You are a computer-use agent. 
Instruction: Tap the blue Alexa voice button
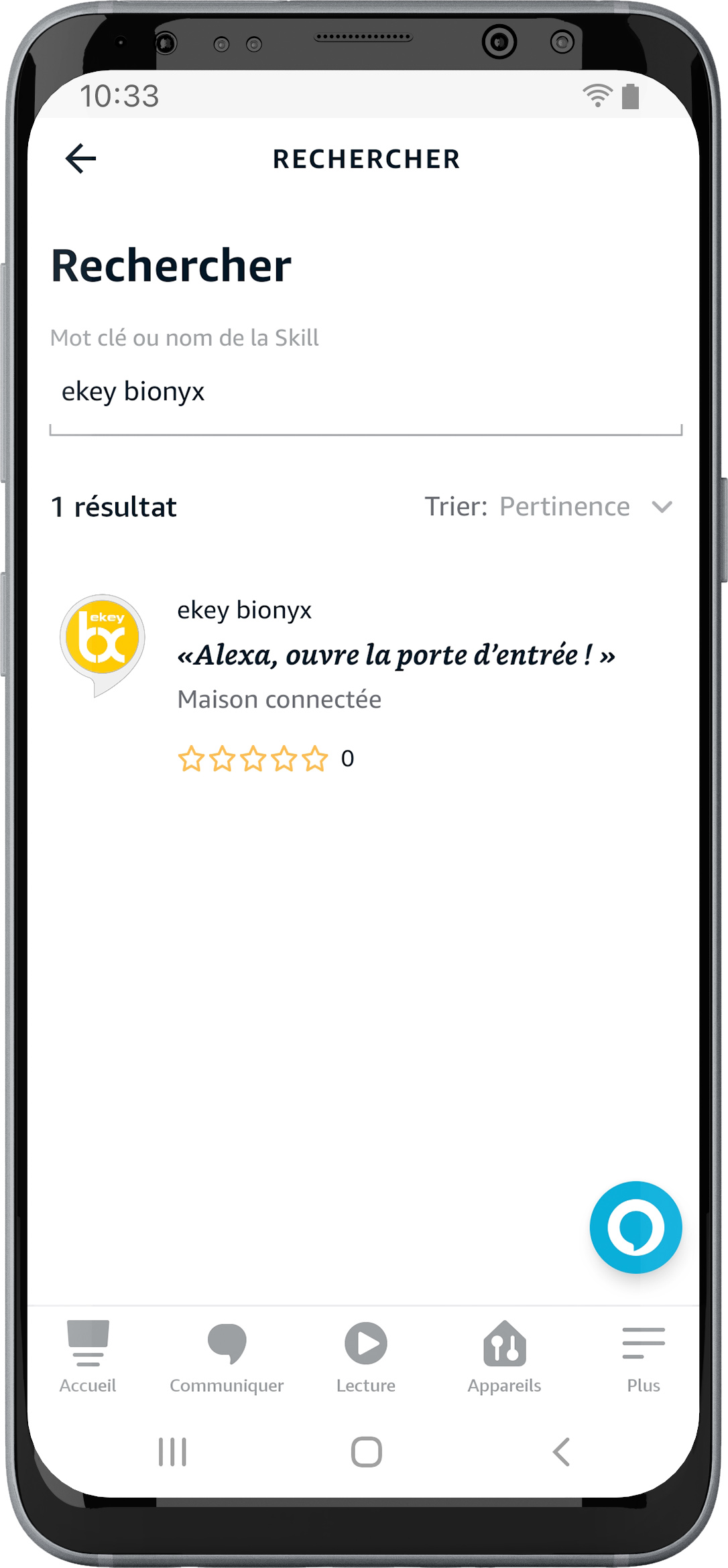[x=635, y=1227]
